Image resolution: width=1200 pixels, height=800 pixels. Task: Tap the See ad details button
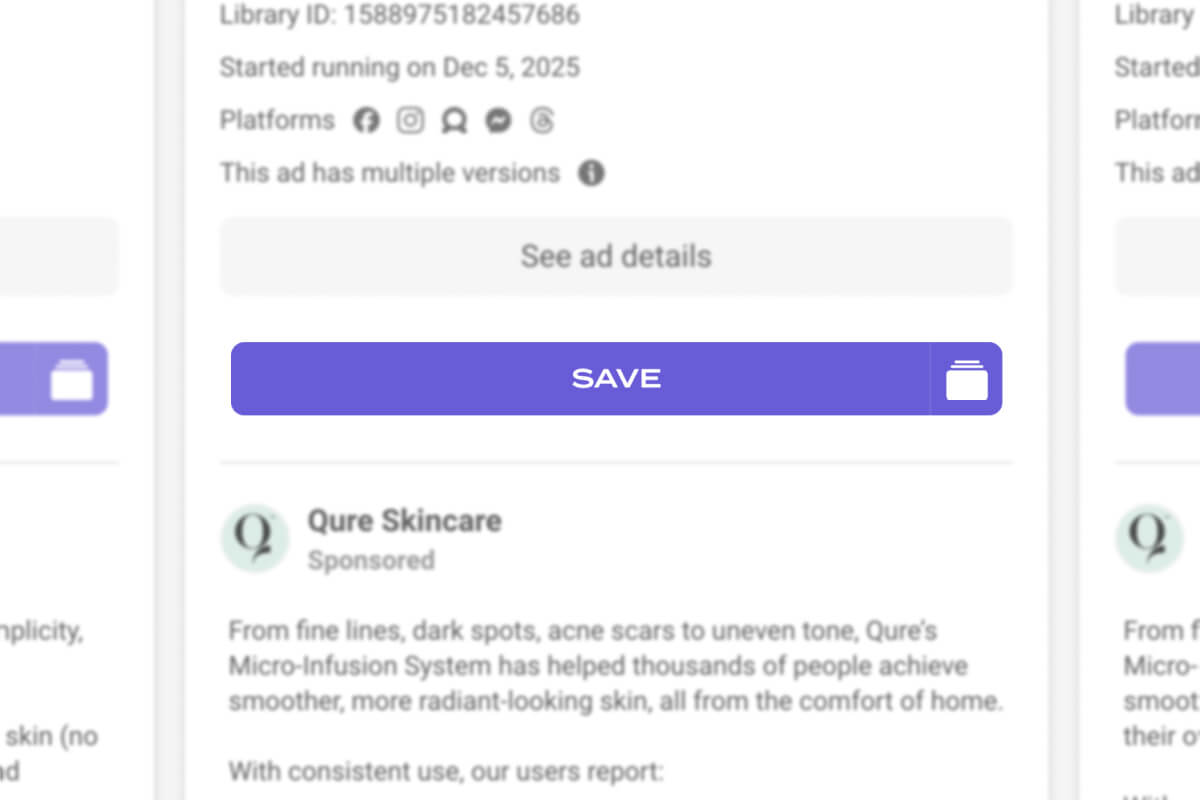tap(616, 256)
